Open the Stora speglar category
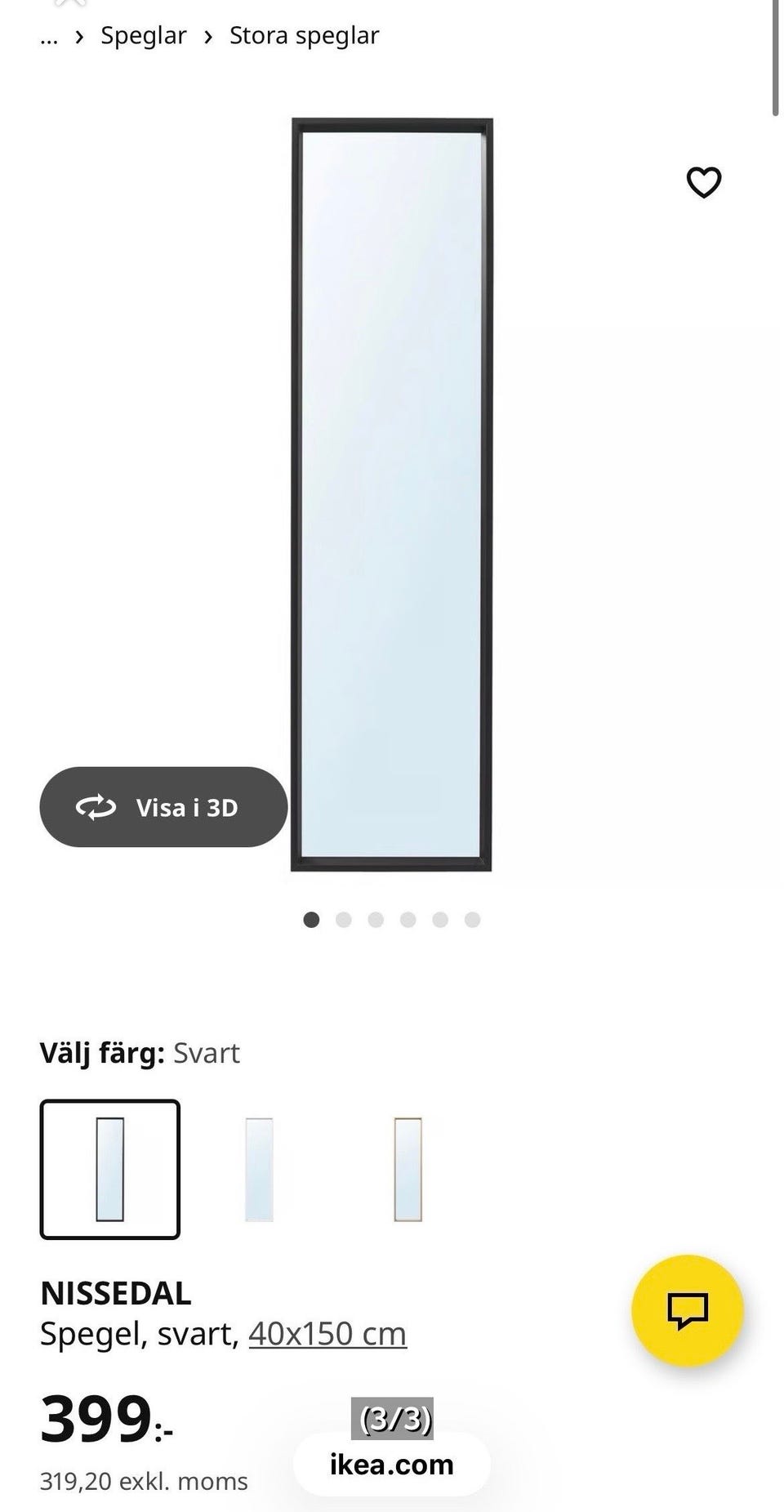 [304, 35]
